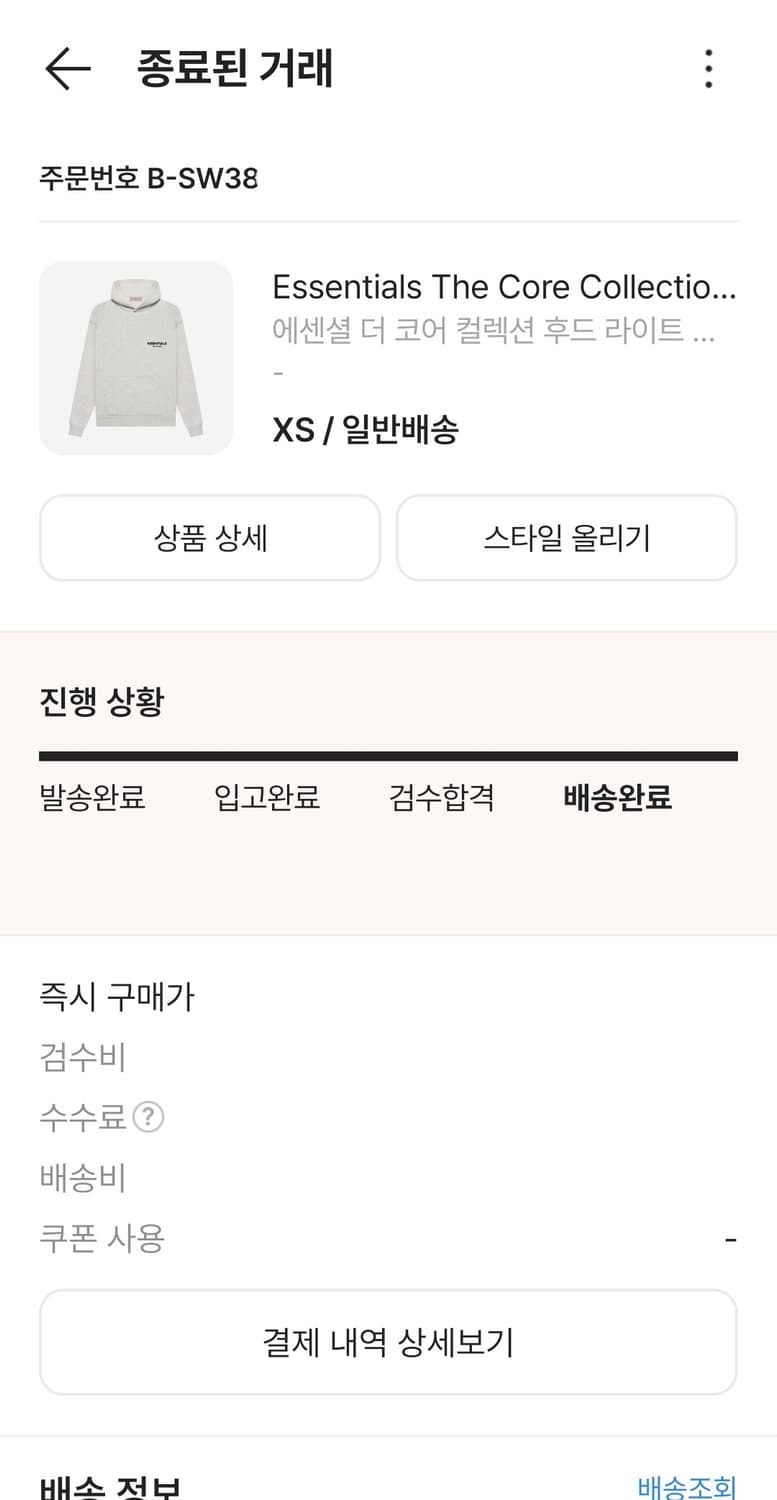
Task: Select the 입고완료 progress step
Action: tap(266, 798)
